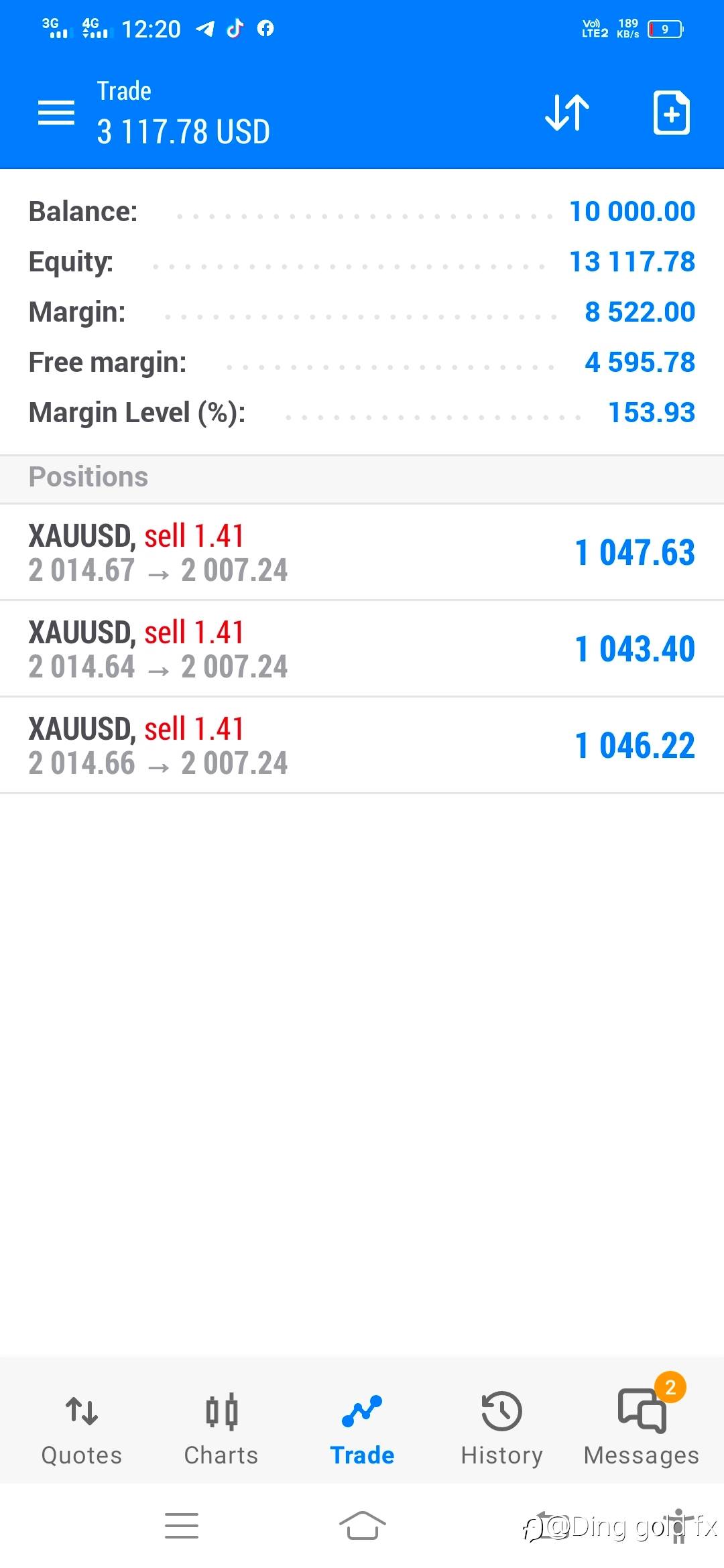
Task: Open the XAUUSD position with profit 1 043.40
Action: pos(362,649)
